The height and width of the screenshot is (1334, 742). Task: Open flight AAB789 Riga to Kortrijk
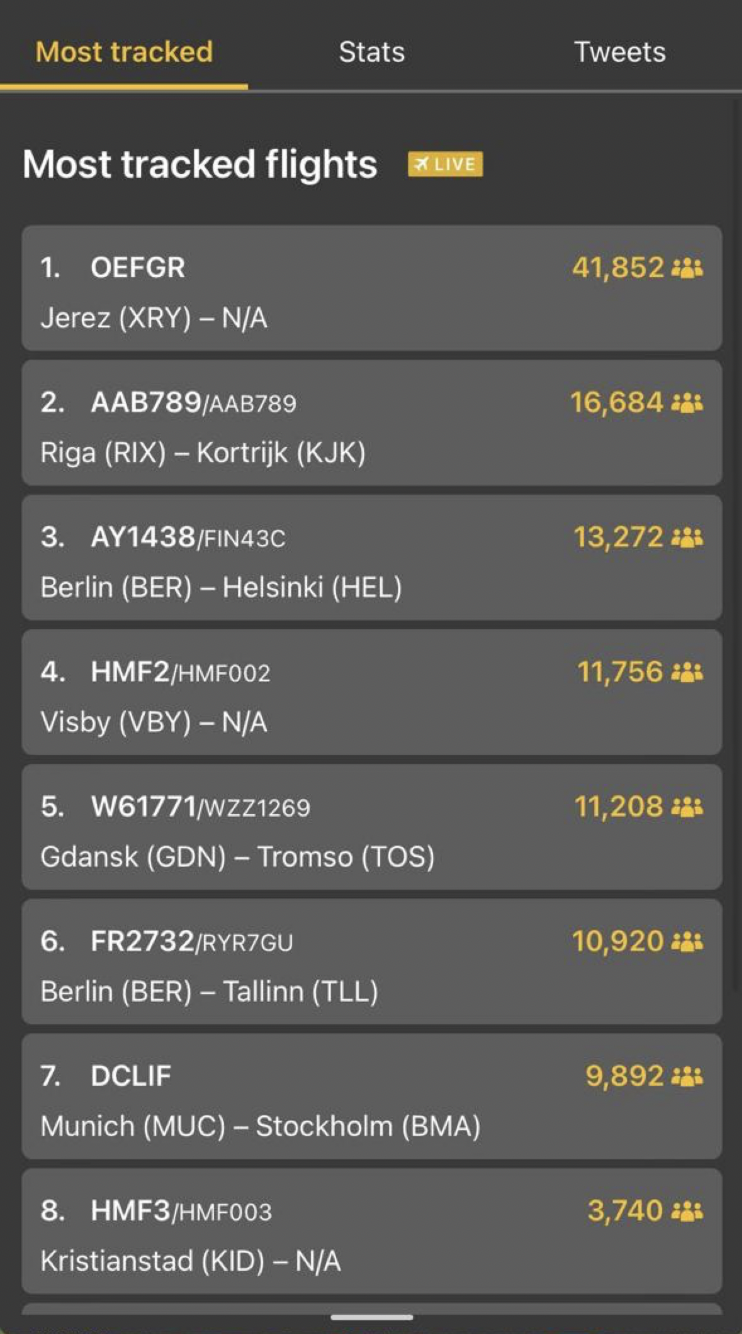(371, 423)
